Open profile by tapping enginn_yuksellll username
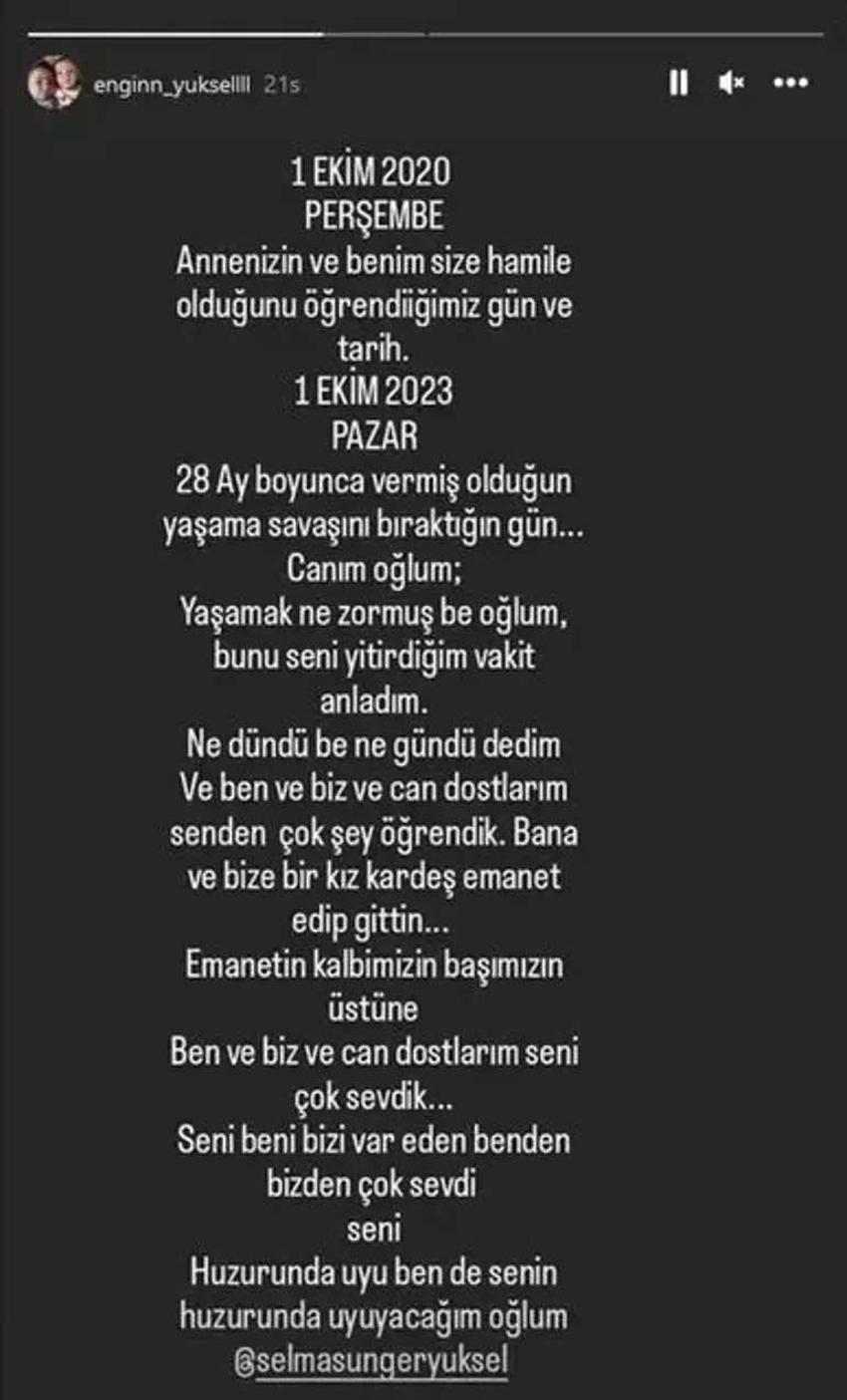This screenshot has width=847, height=1400. click(x=171, y=84)
